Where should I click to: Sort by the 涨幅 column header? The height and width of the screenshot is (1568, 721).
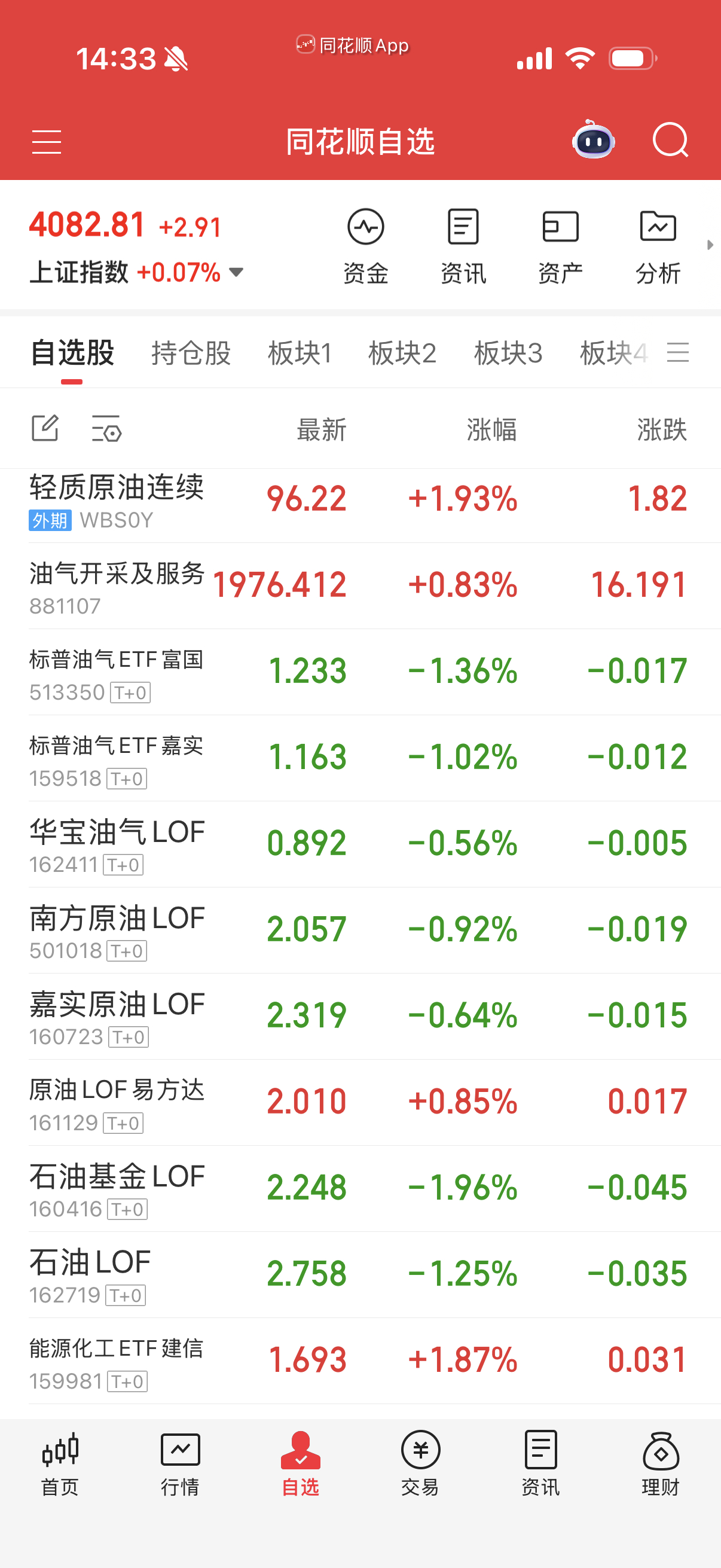[x=490, y=429]
